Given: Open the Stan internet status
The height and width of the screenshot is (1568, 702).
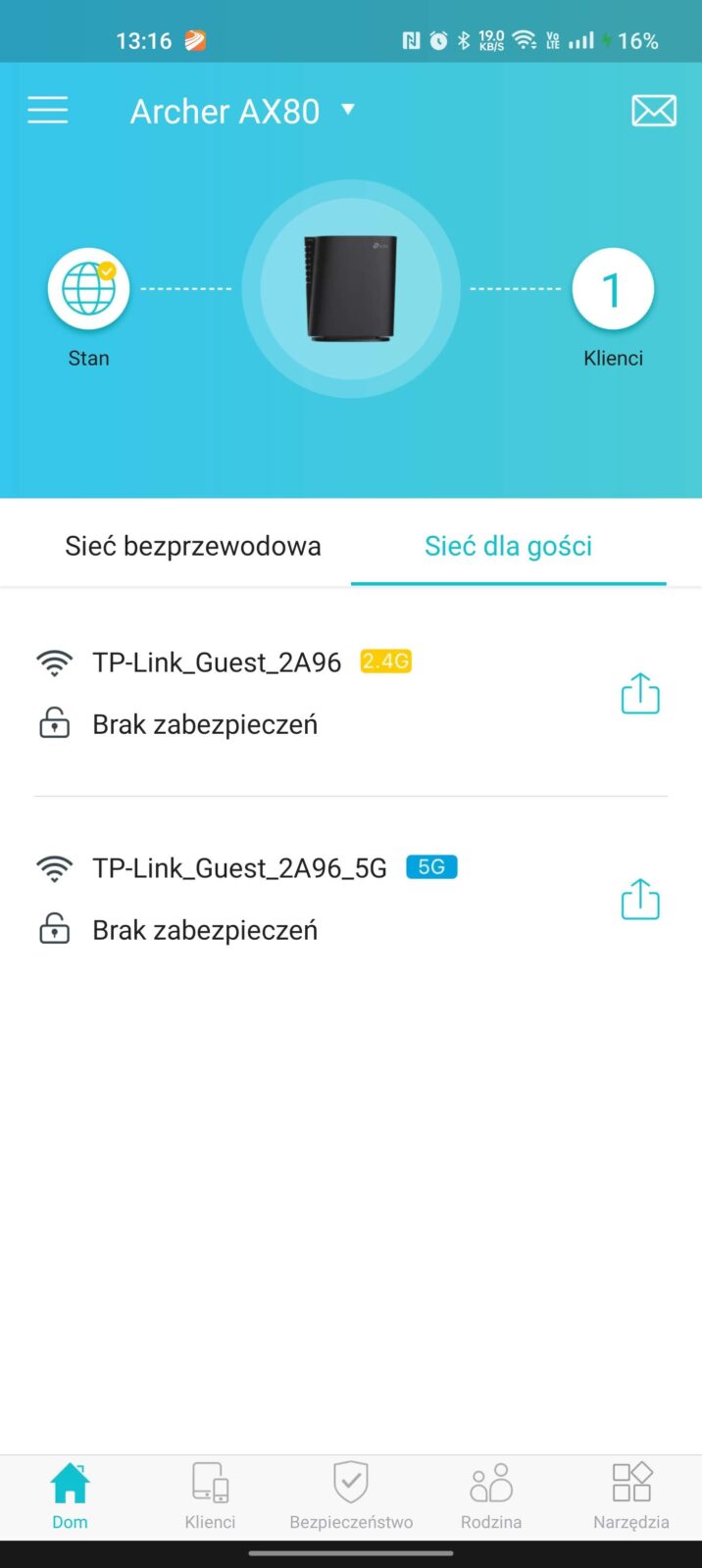Looking at the screenshot, I should (88, 289).
